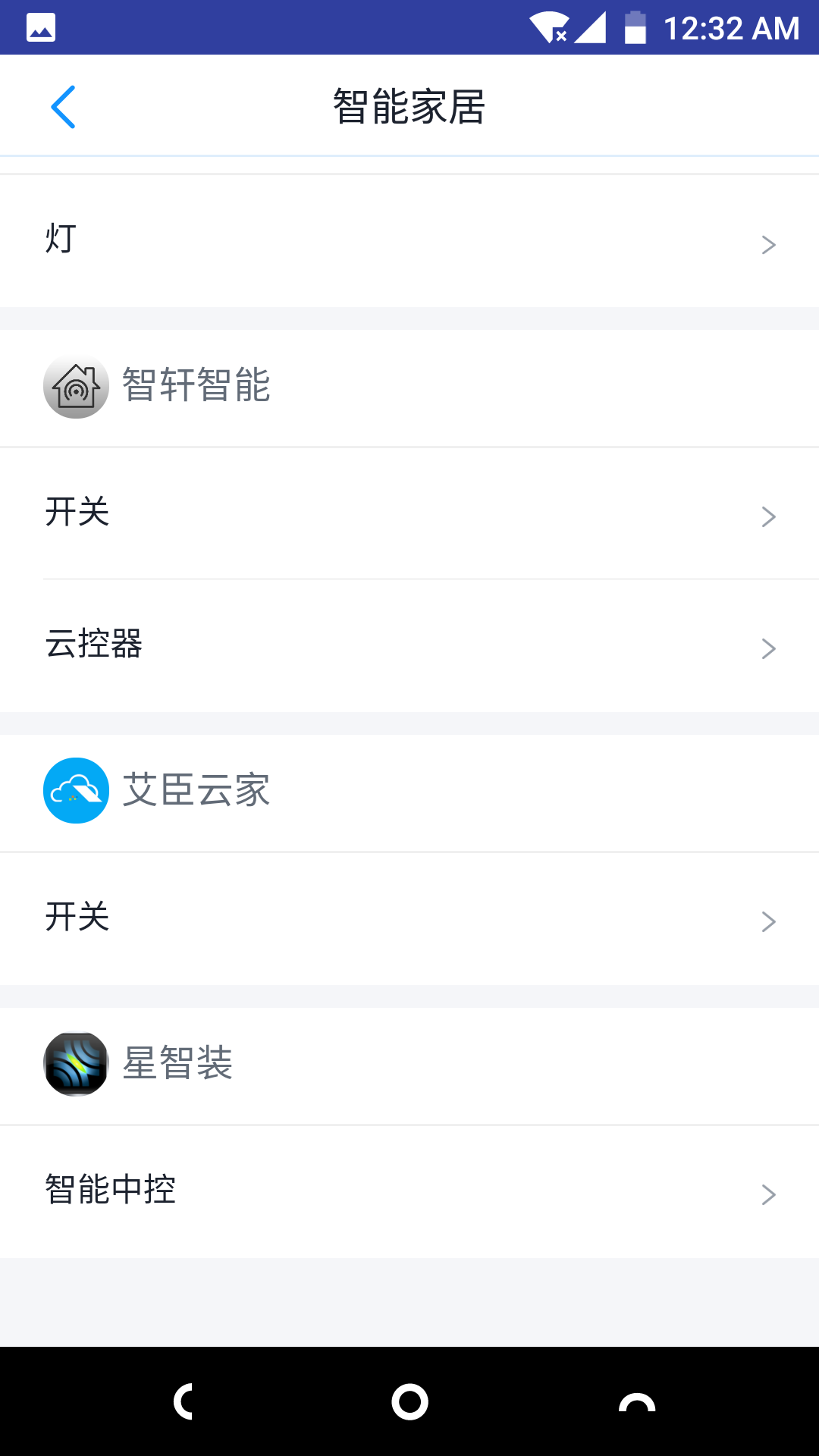Open the 云控器 row
Screen dimensions: 819x1456
(x=409, y=646)
